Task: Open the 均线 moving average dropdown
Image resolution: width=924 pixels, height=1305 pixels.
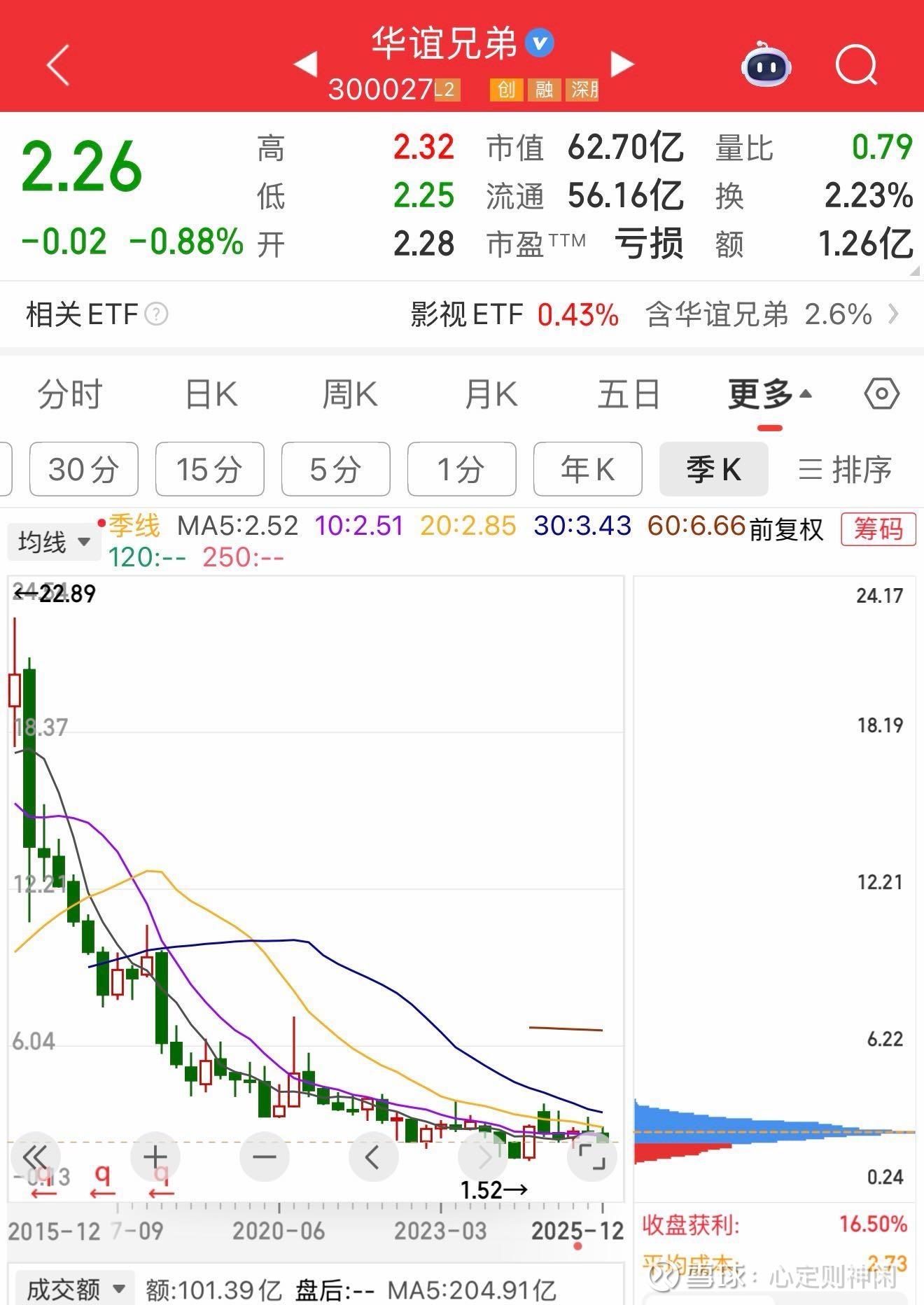Action: coord(52,540)
